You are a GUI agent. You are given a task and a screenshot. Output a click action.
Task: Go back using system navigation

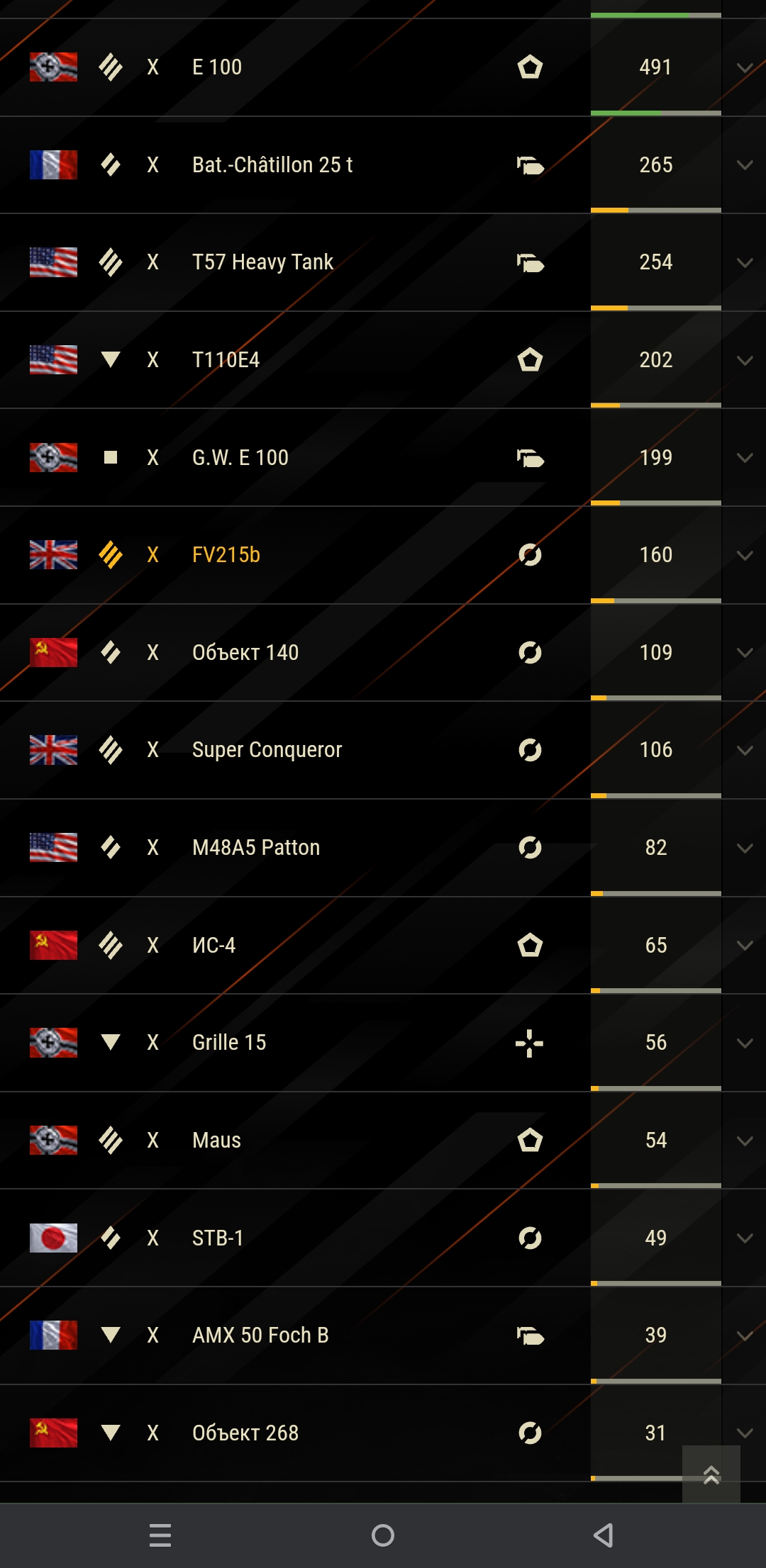[x=604, y=1535]
